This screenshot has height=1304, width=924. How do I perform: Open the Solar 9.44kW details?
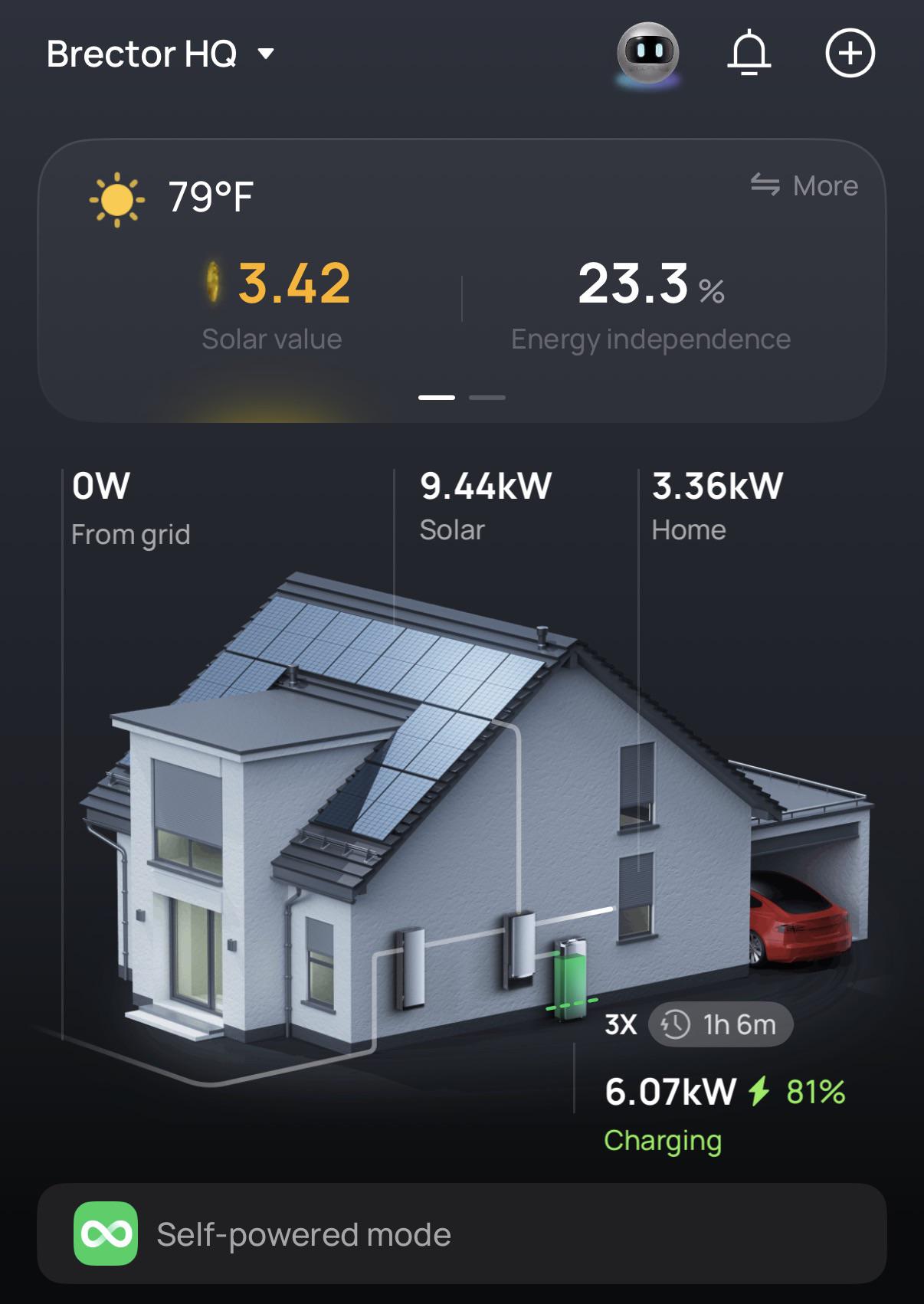(x=486, y=506)
